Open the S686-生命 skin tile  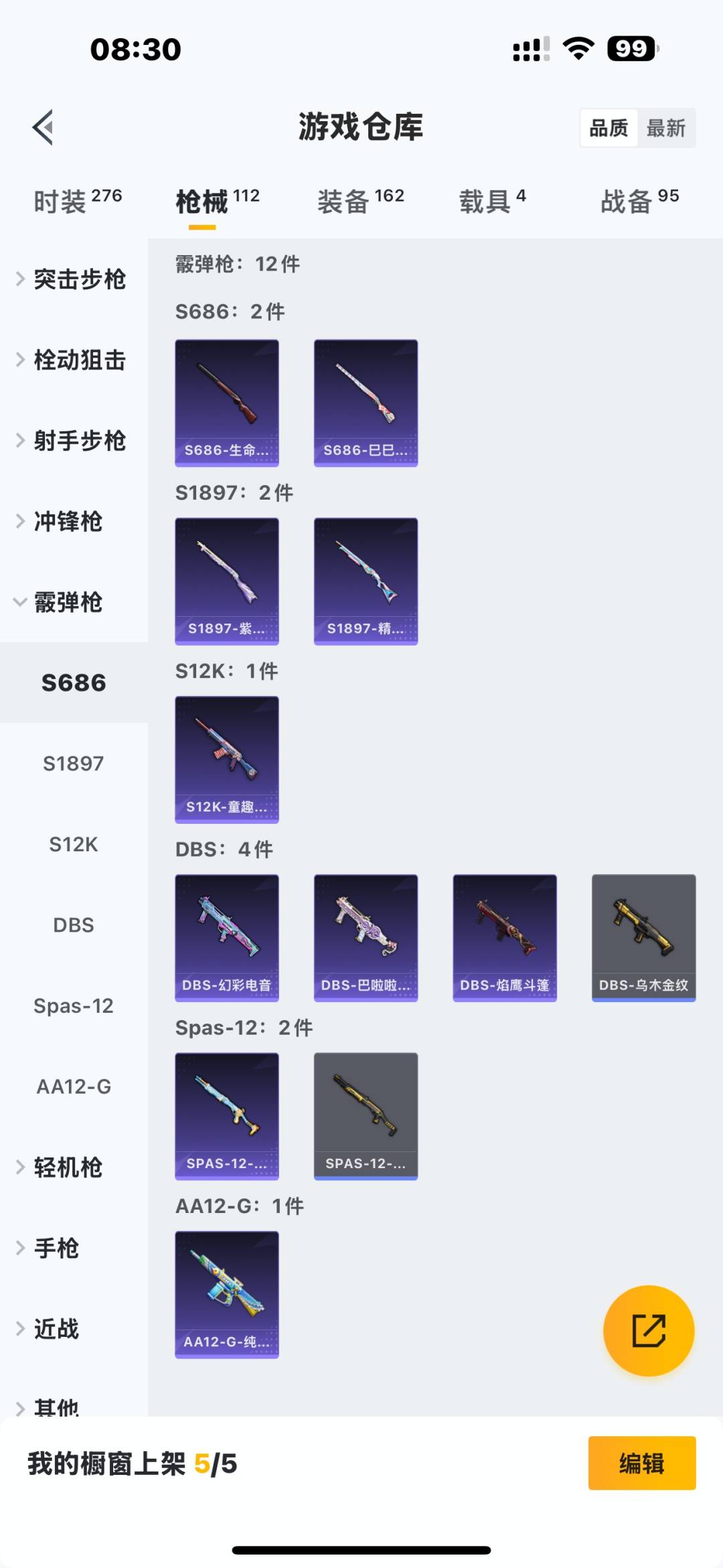pyautogui.click(x=227, y=403)
